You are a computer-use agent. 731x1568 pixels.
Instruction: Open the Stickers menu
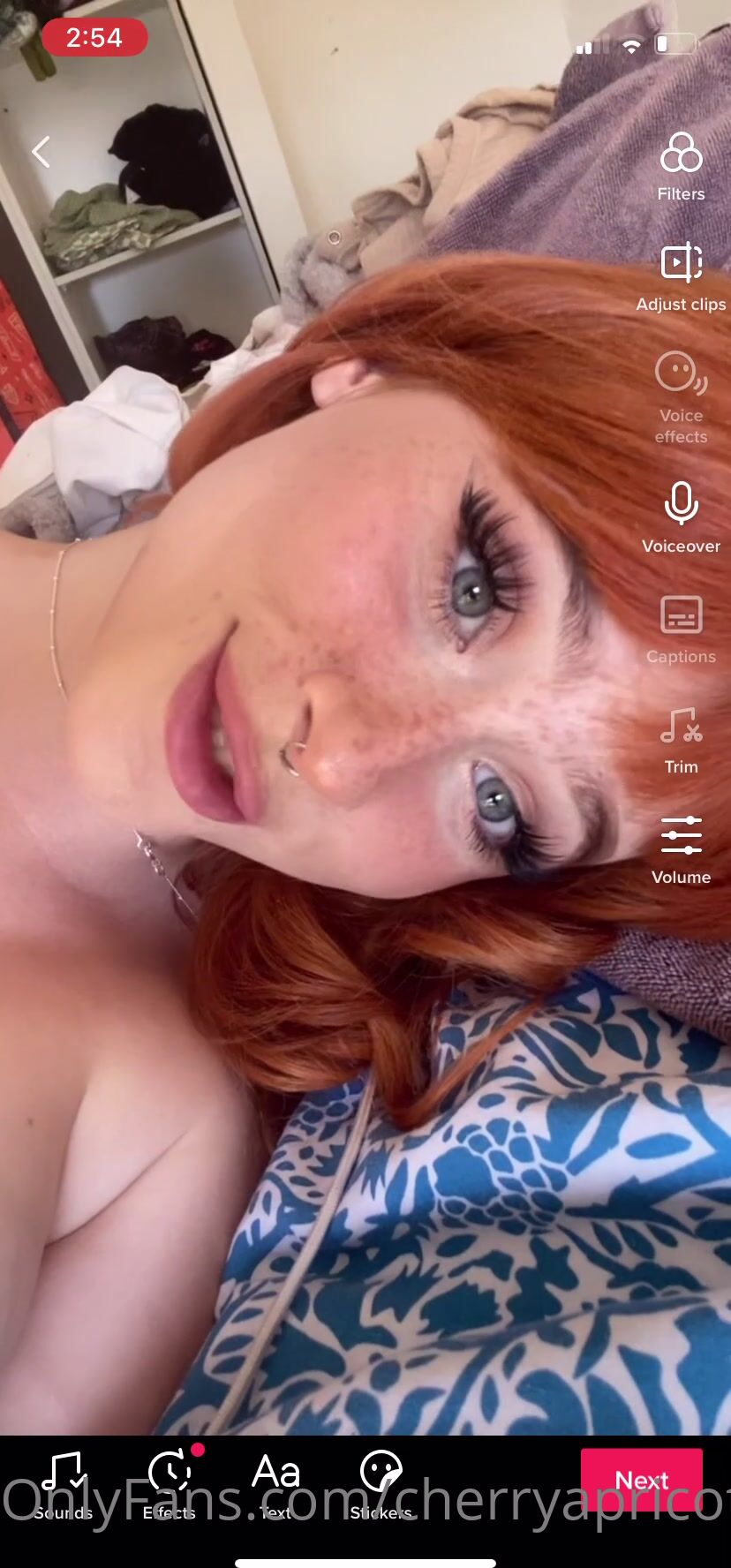click(381, 1485)
